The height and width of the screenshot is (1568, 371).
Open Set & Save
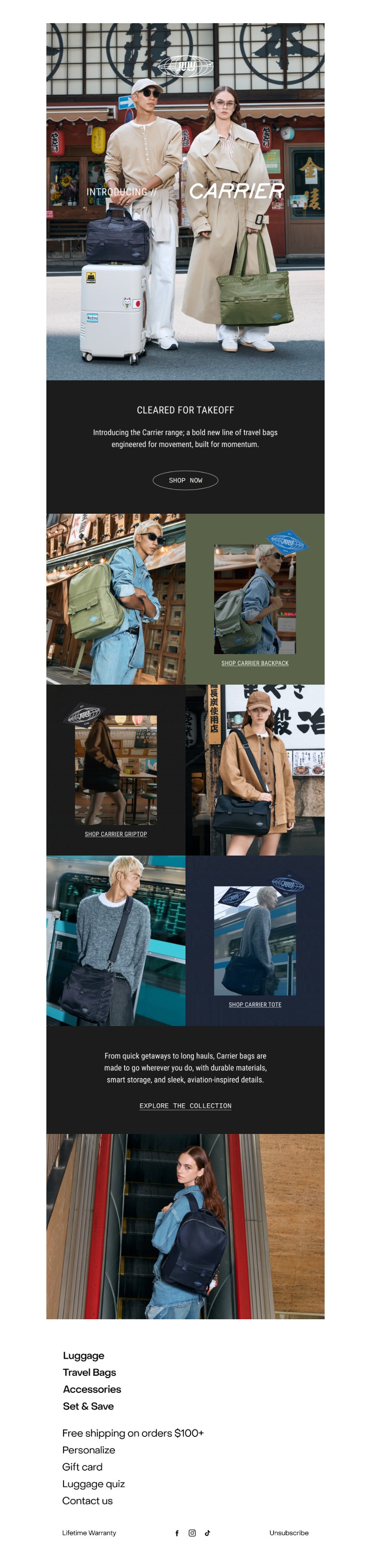[88, 1406]
